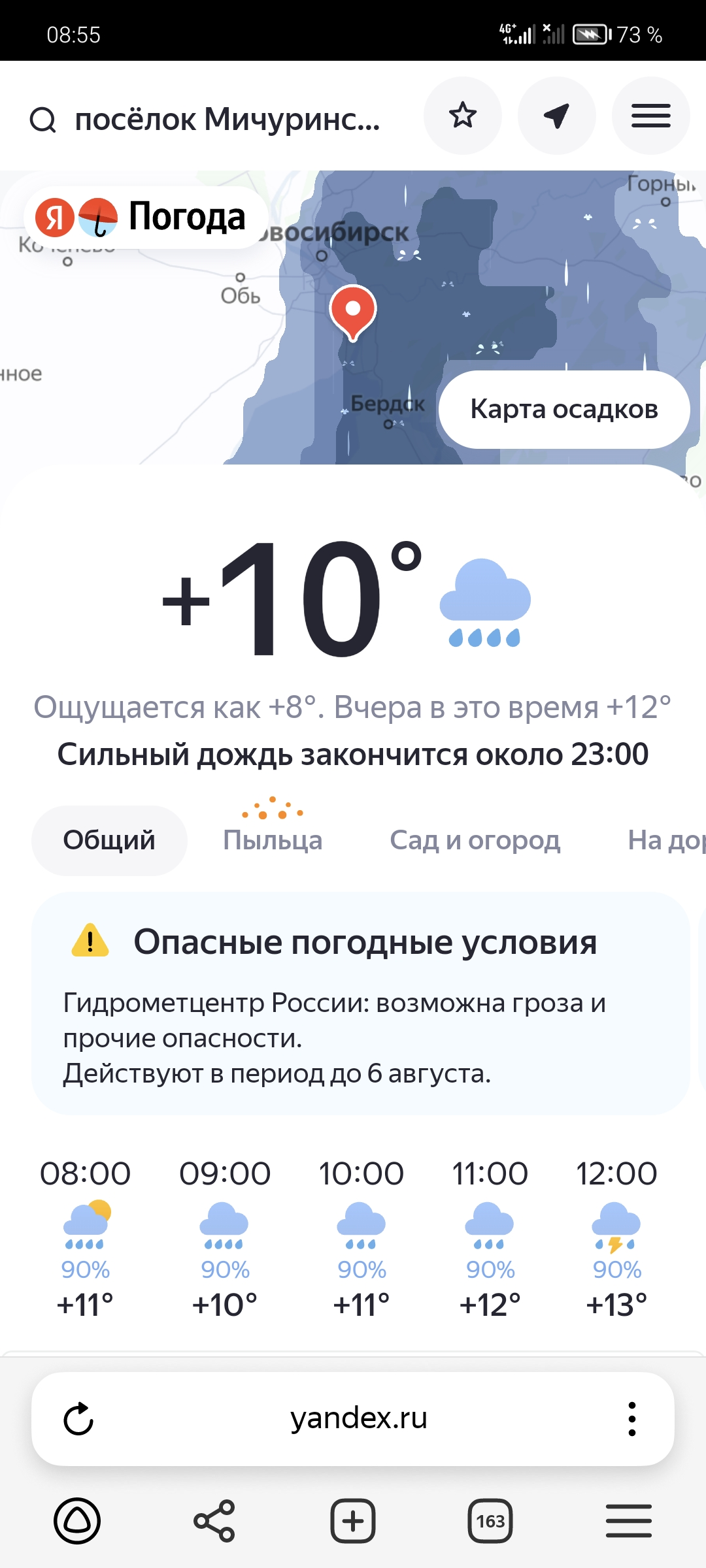Open the browser three-dot menu
The image size is (706, 1568).
click(x=632, y=1418)
